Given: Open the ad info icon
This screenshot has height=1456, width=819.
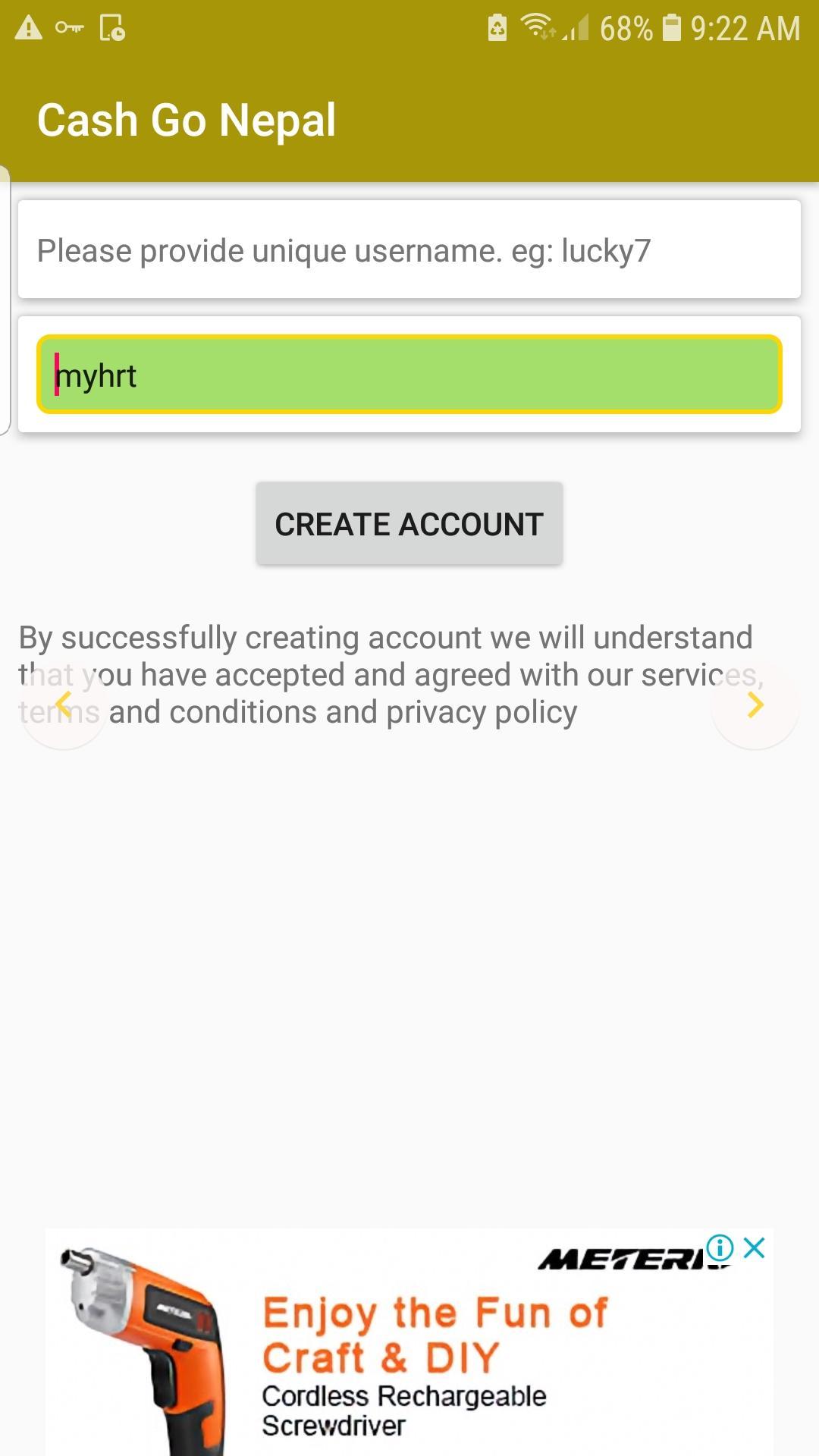Looking at the screenshot, I should (720, 1247).
